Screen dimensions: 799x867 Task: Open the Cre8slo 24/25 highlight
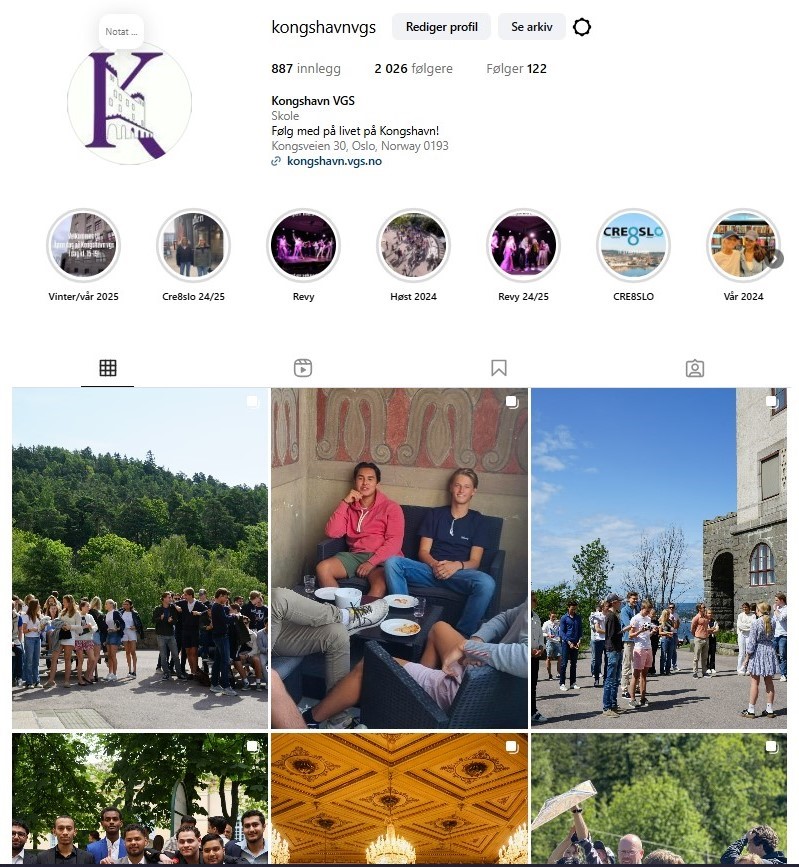click(194, 246)
